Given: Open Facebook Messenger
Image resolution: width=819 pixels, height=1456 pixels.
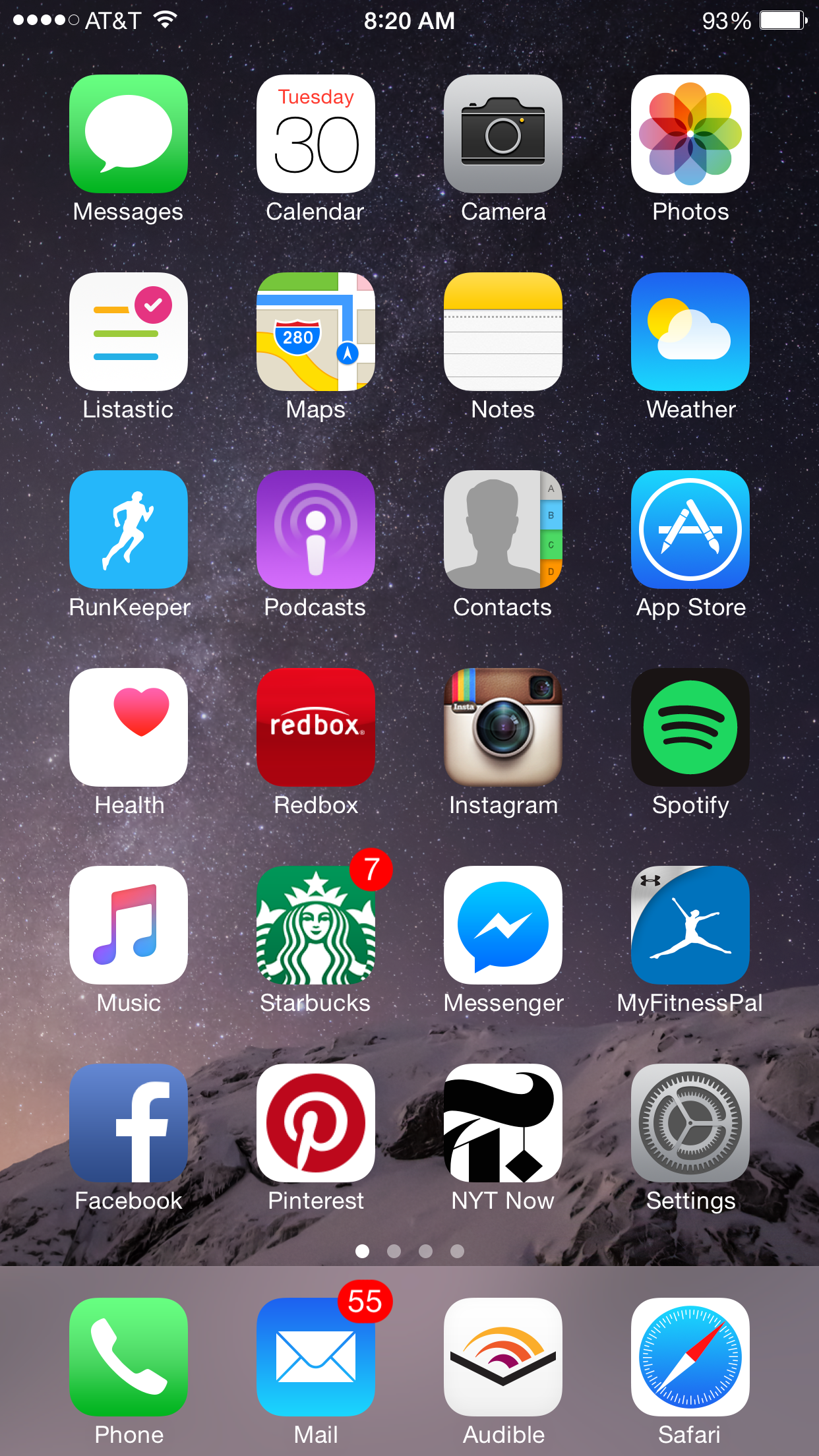Looking at the screenshot, I should [503, 925].
